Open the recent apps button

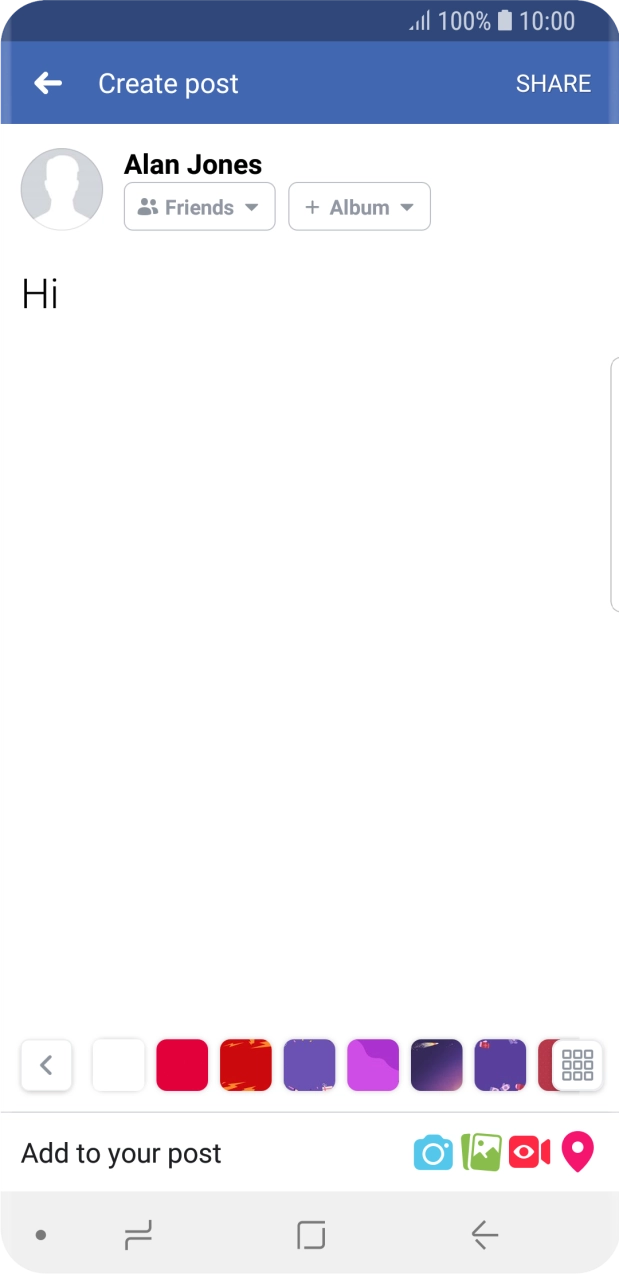(x=138, y=1236)
